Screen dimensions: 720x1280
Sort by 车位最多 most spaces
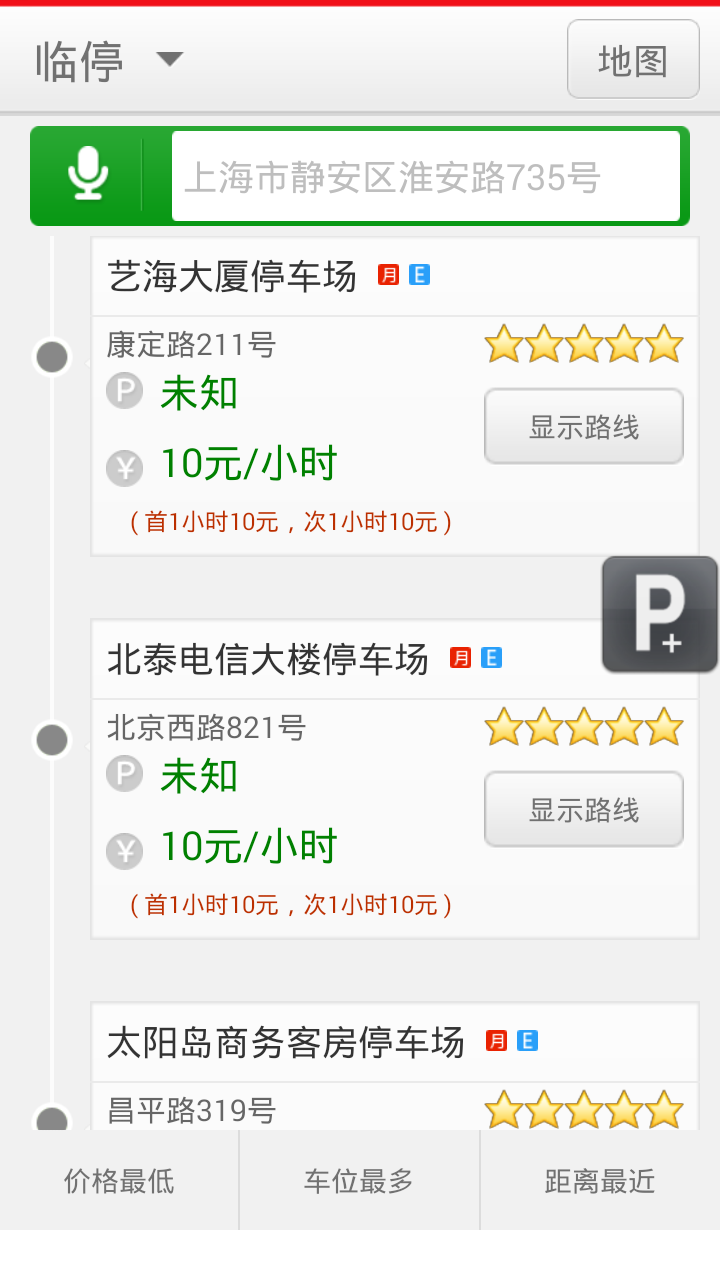point(359,1181)
